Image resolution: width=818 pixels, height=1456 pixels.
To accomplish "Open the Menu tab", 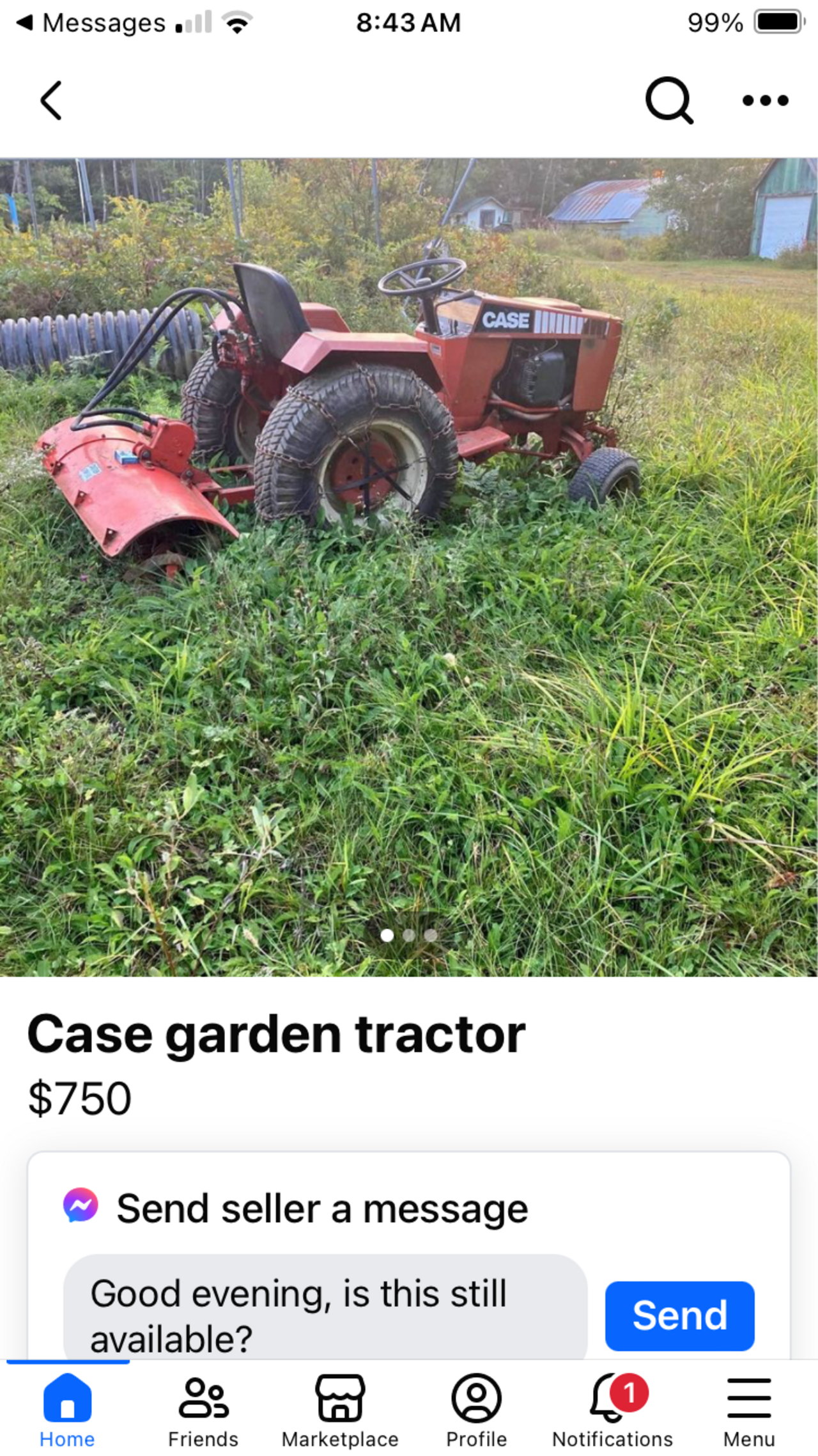I will pyautogui.click(x=748, y=1411).
